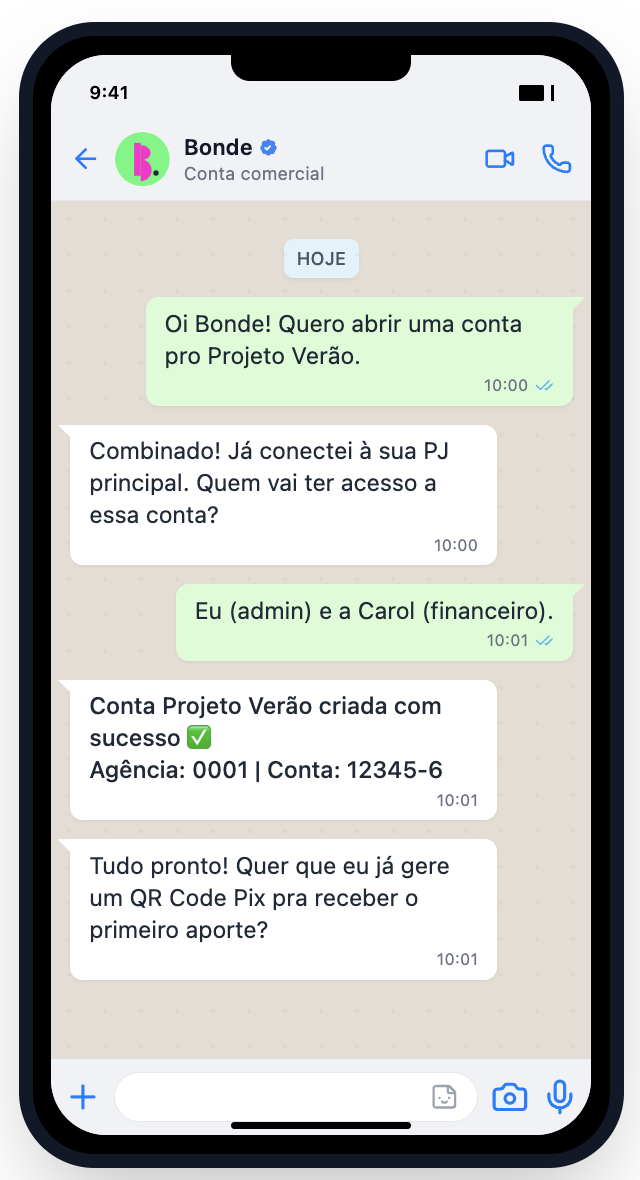Screen dimensions: 640x1180
Task: Go back with the arrow icon
Action: pos(85,159)
